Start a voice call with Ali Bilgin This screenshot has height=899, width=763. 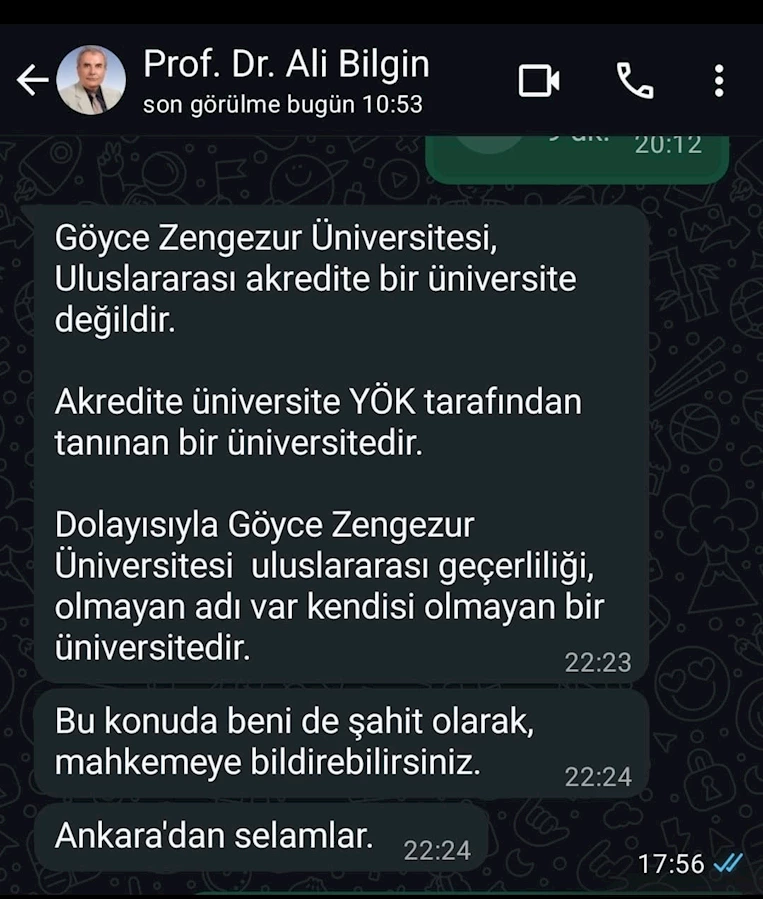634,81
